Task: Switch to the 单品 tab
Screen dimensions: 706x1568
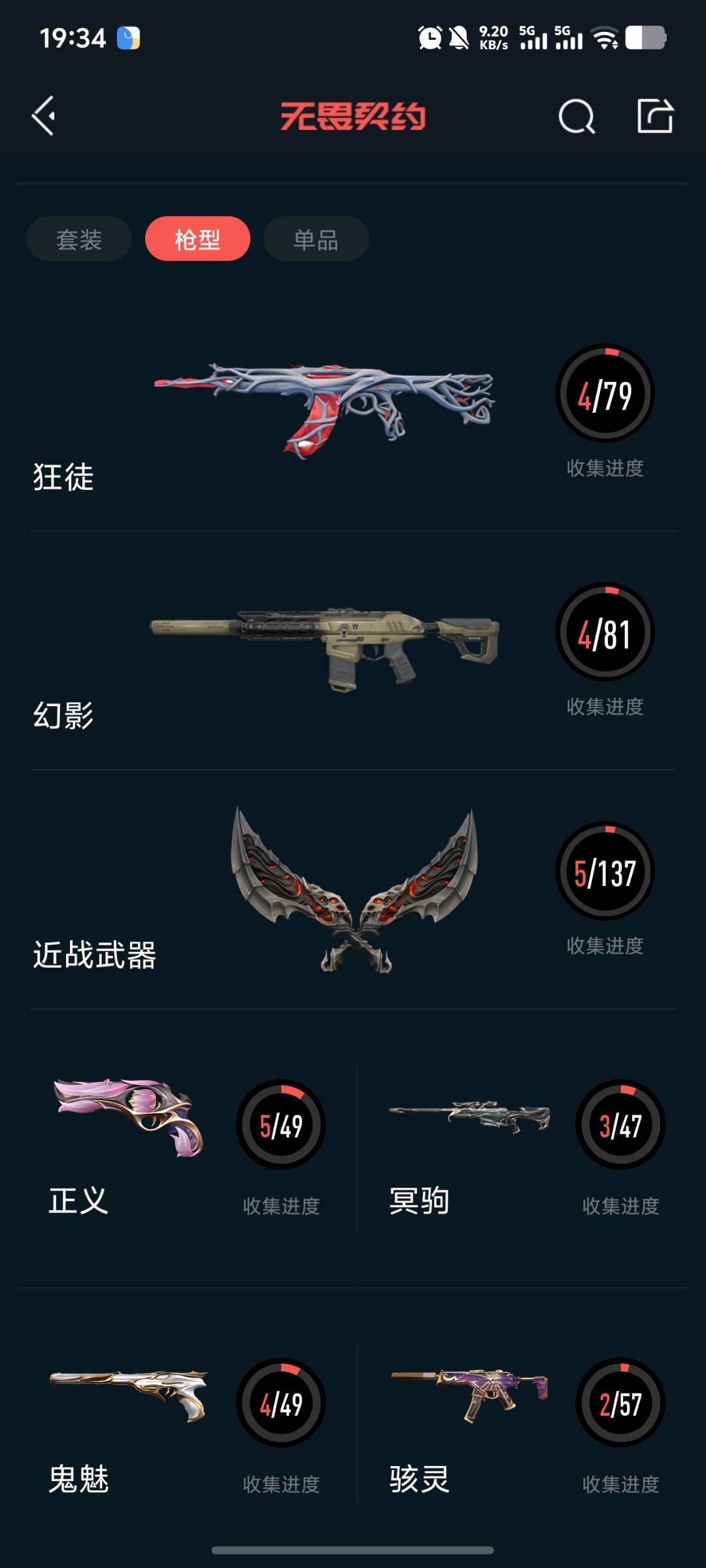Action: pyautogui.click(x=316, y=239)
